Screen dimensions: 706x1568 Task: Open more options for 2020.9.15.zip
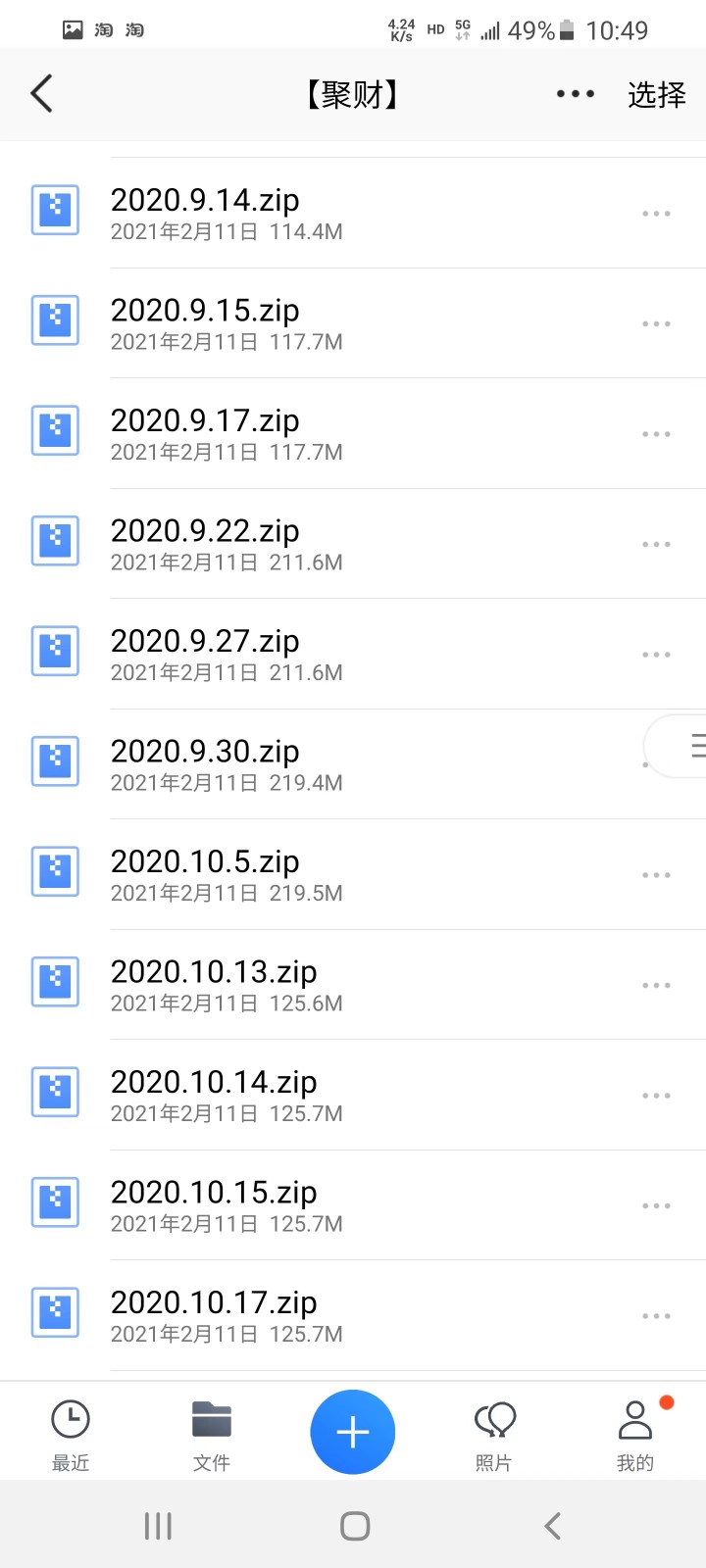(x=656, y=323)
